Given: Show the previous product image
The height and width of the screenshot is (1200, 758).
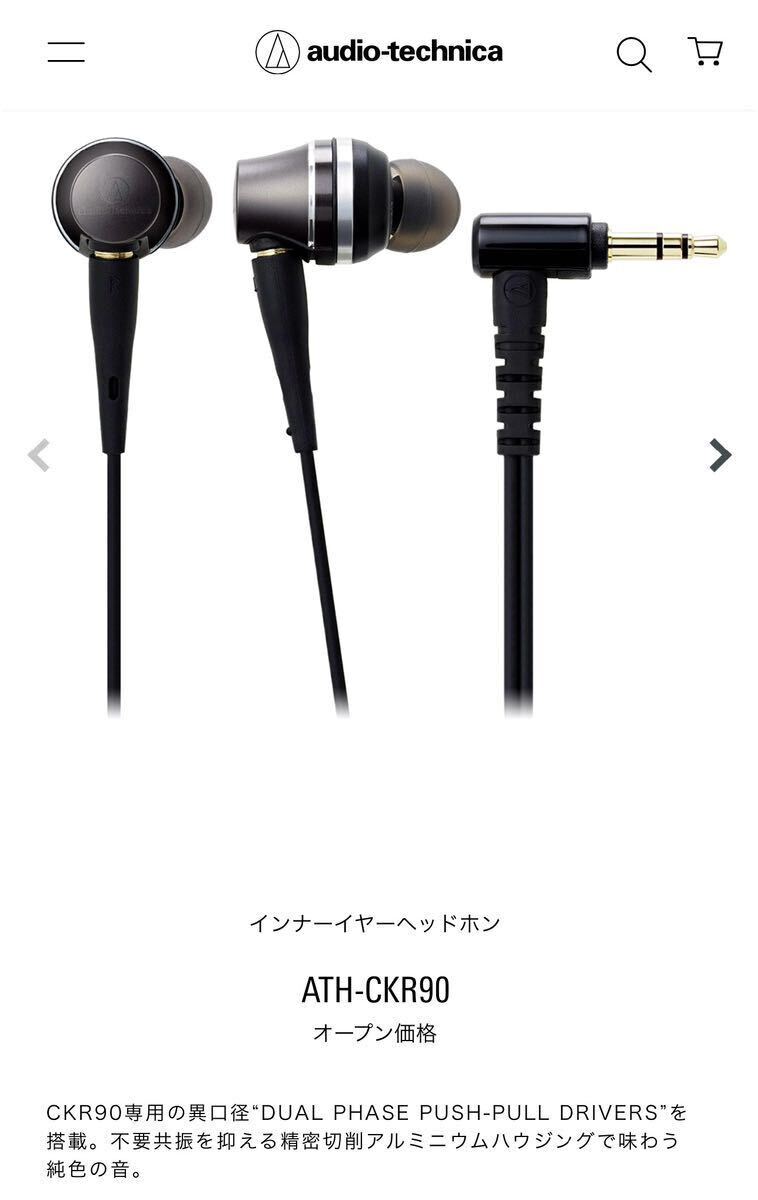Looking at the screenshot, I should (x=38, y=455).
